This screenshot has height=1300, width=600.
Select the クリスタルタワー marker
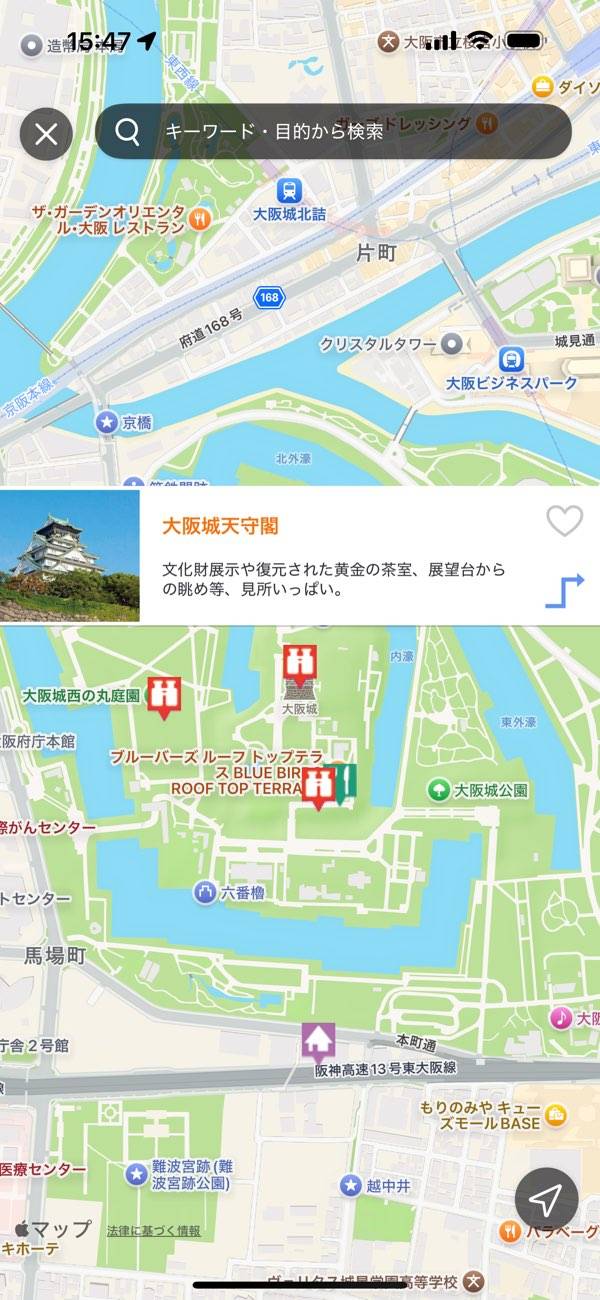[x=453, y=344]
